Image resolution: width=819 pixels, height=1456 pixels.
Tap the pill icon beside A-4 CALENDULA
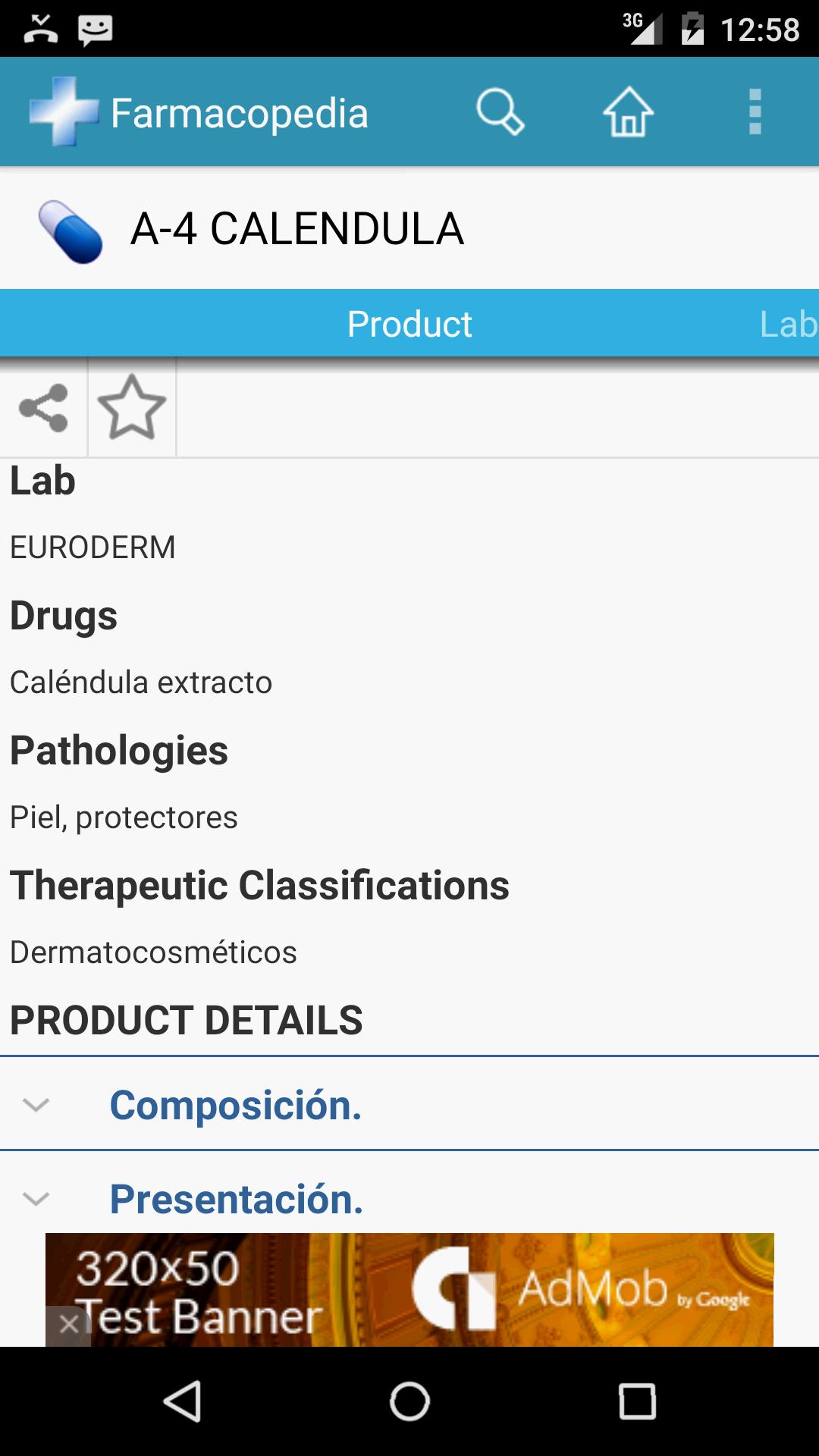[71, 230]
